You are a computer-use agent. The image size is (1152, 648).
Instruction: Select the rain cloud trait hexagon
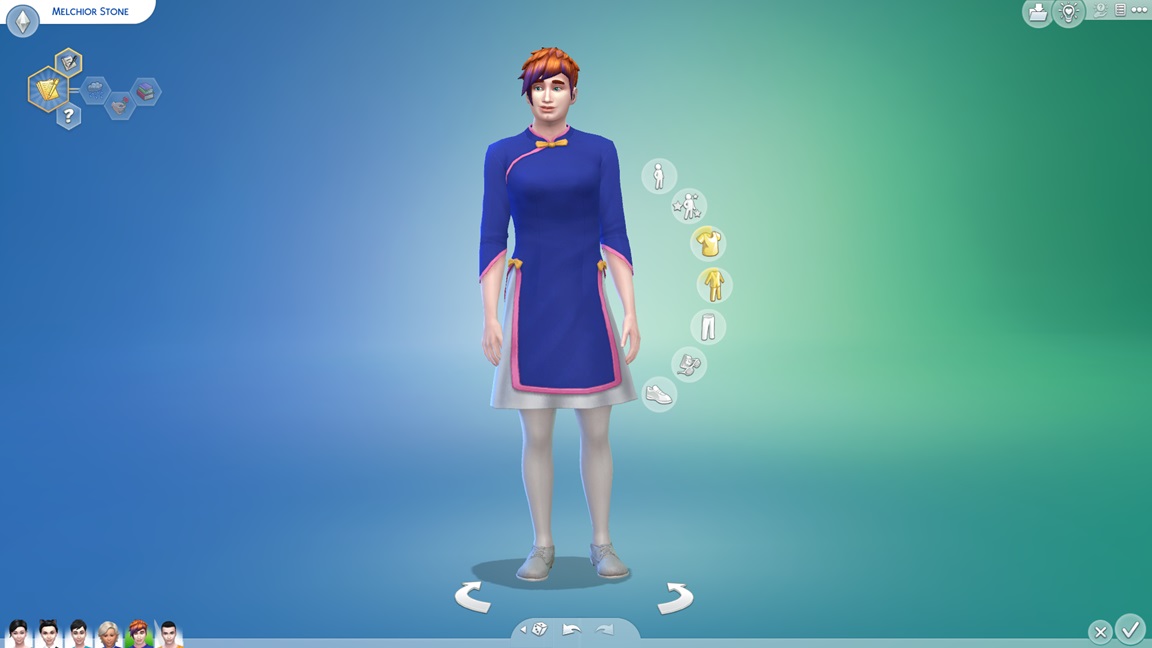(95, 90)
